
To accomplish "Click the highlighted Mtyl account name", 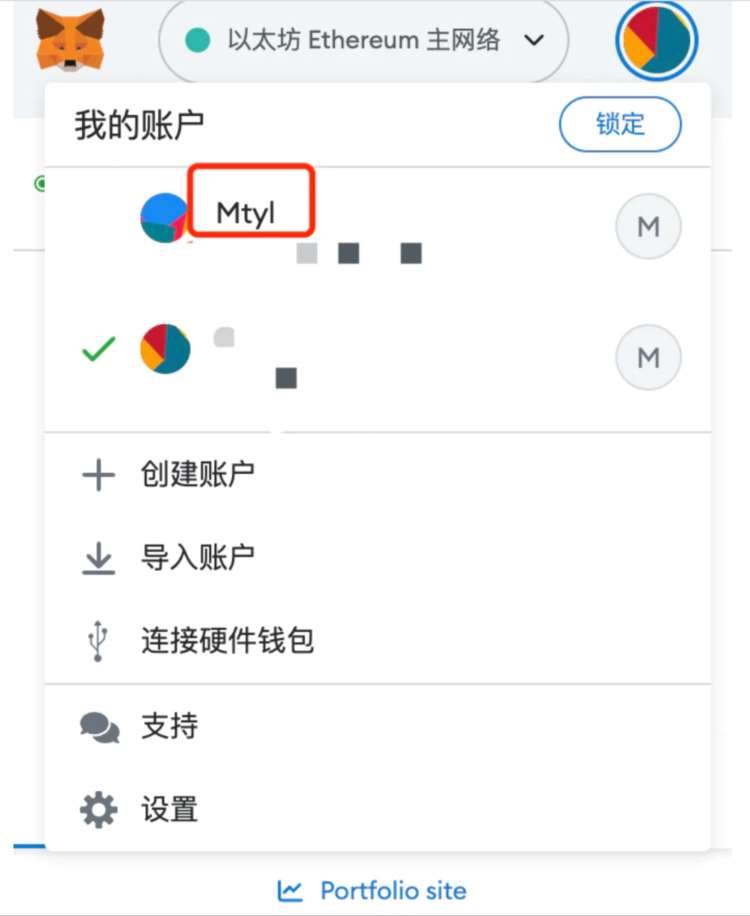I will click(248, 211).
